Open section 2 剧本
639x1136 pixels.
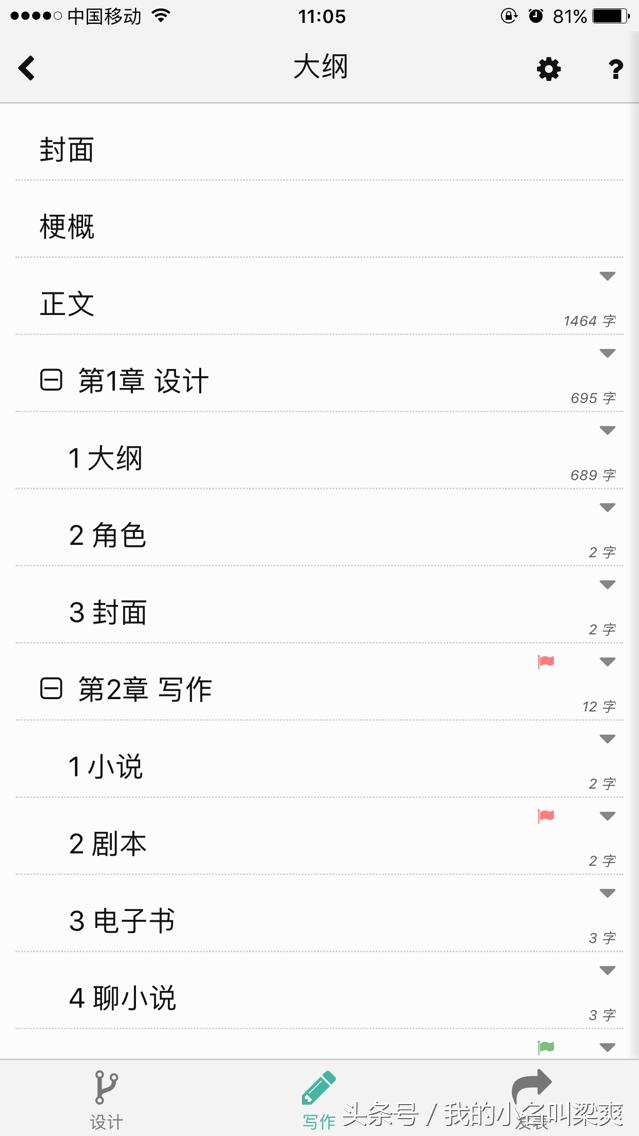pos(108,843)
